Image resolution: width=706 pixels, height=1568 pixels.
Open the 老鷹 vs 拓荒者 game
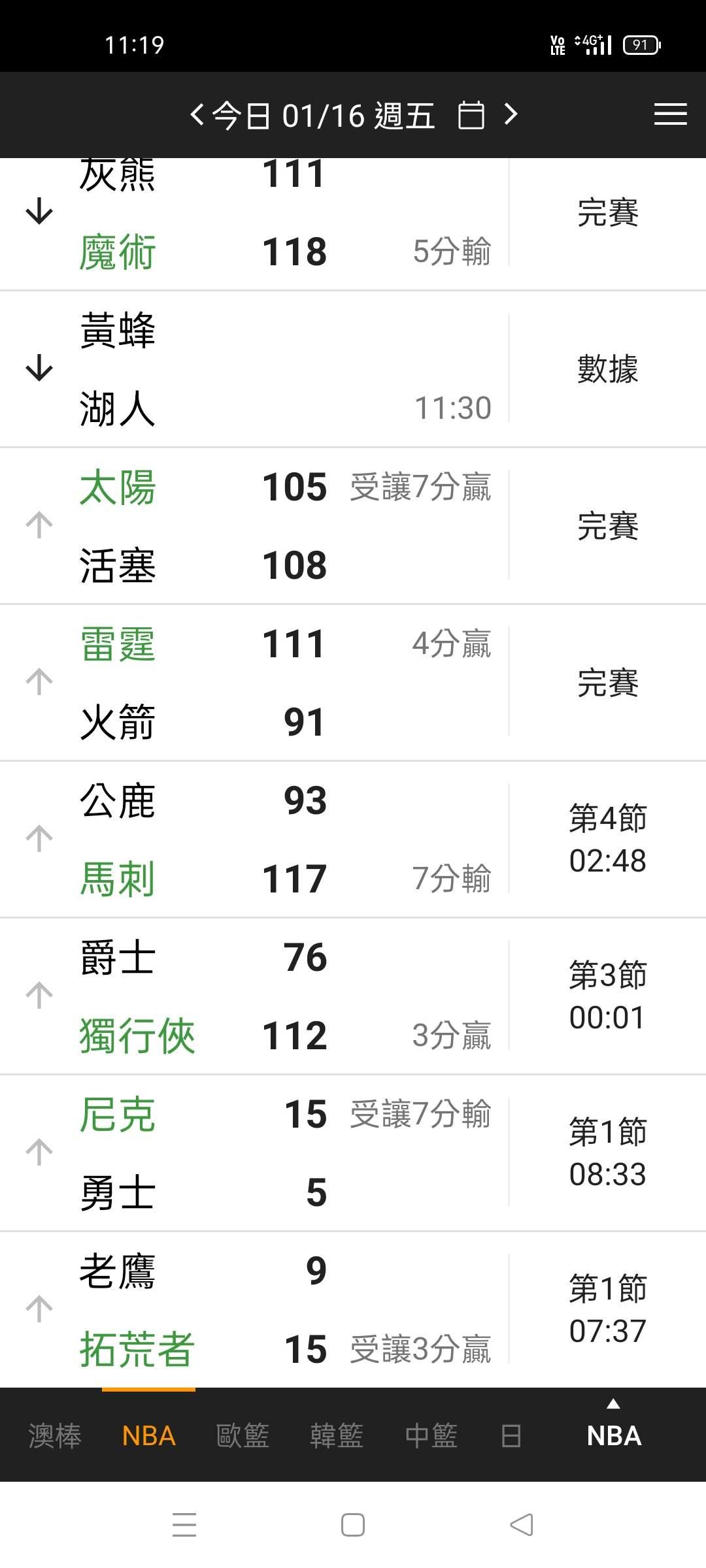[353, 1310]
